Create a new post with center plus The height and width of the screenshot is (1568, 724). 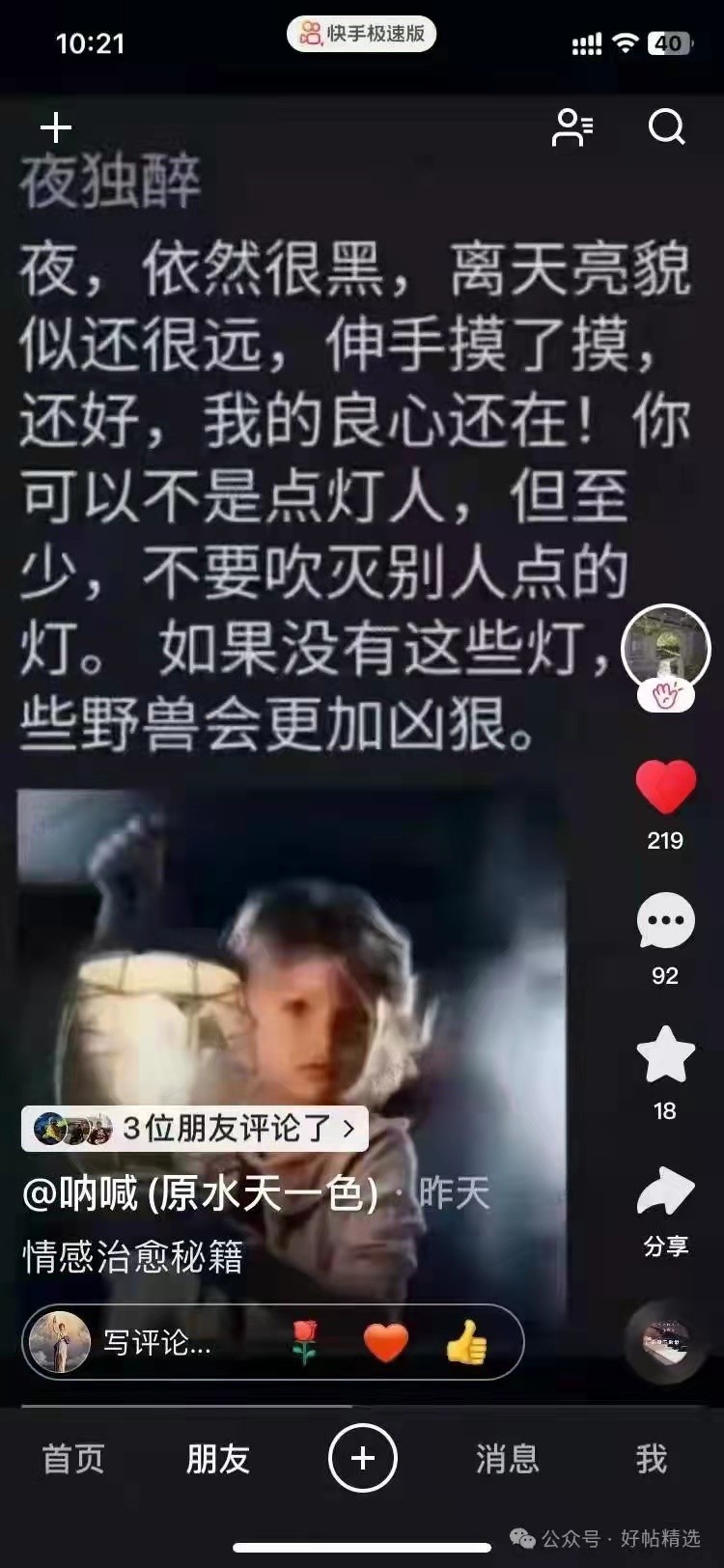pyautogui.click(x=363, y=1458)
